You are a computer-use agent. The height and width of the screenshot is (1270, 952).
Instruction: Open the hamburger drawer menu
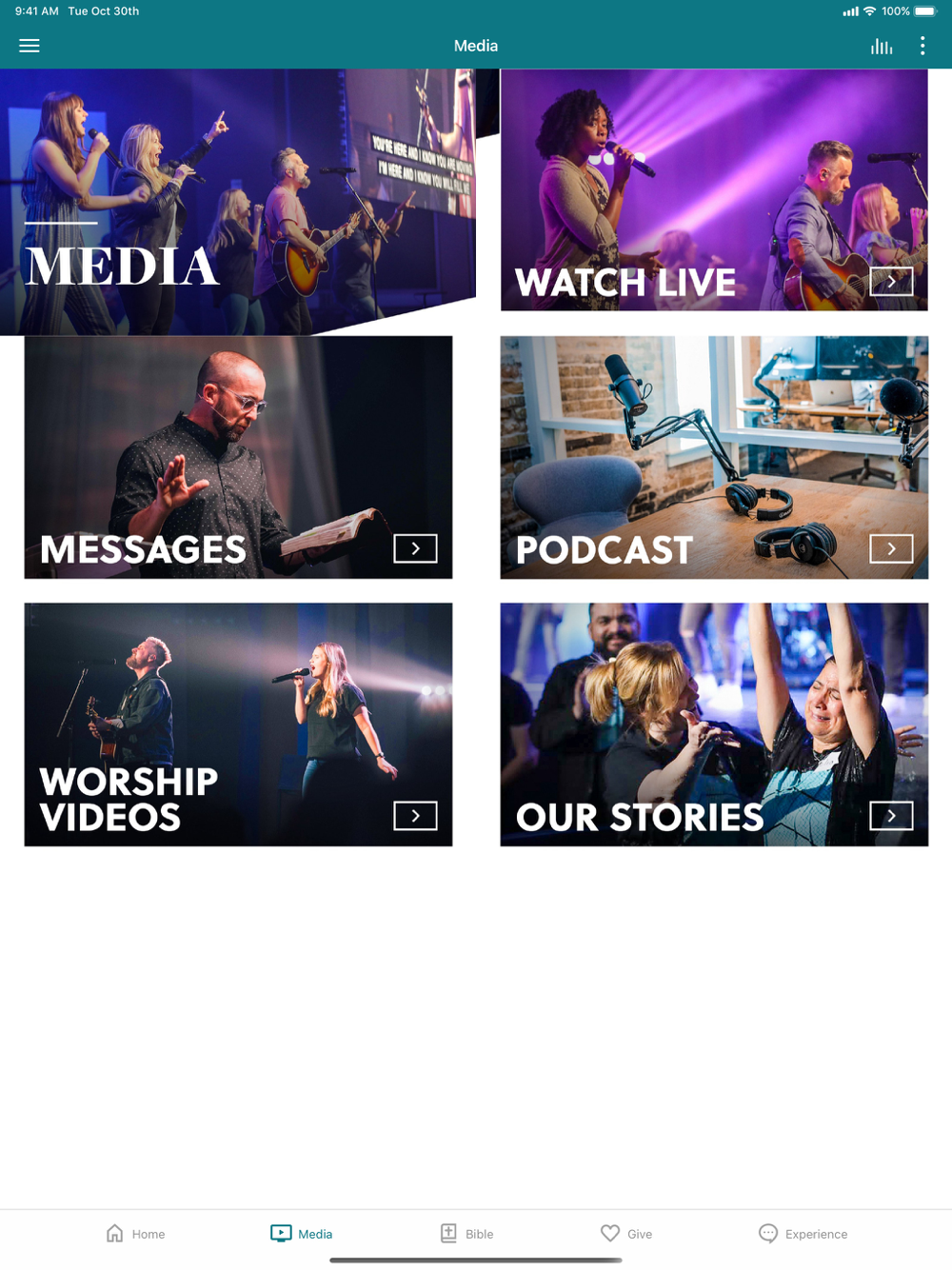(30, 46)
